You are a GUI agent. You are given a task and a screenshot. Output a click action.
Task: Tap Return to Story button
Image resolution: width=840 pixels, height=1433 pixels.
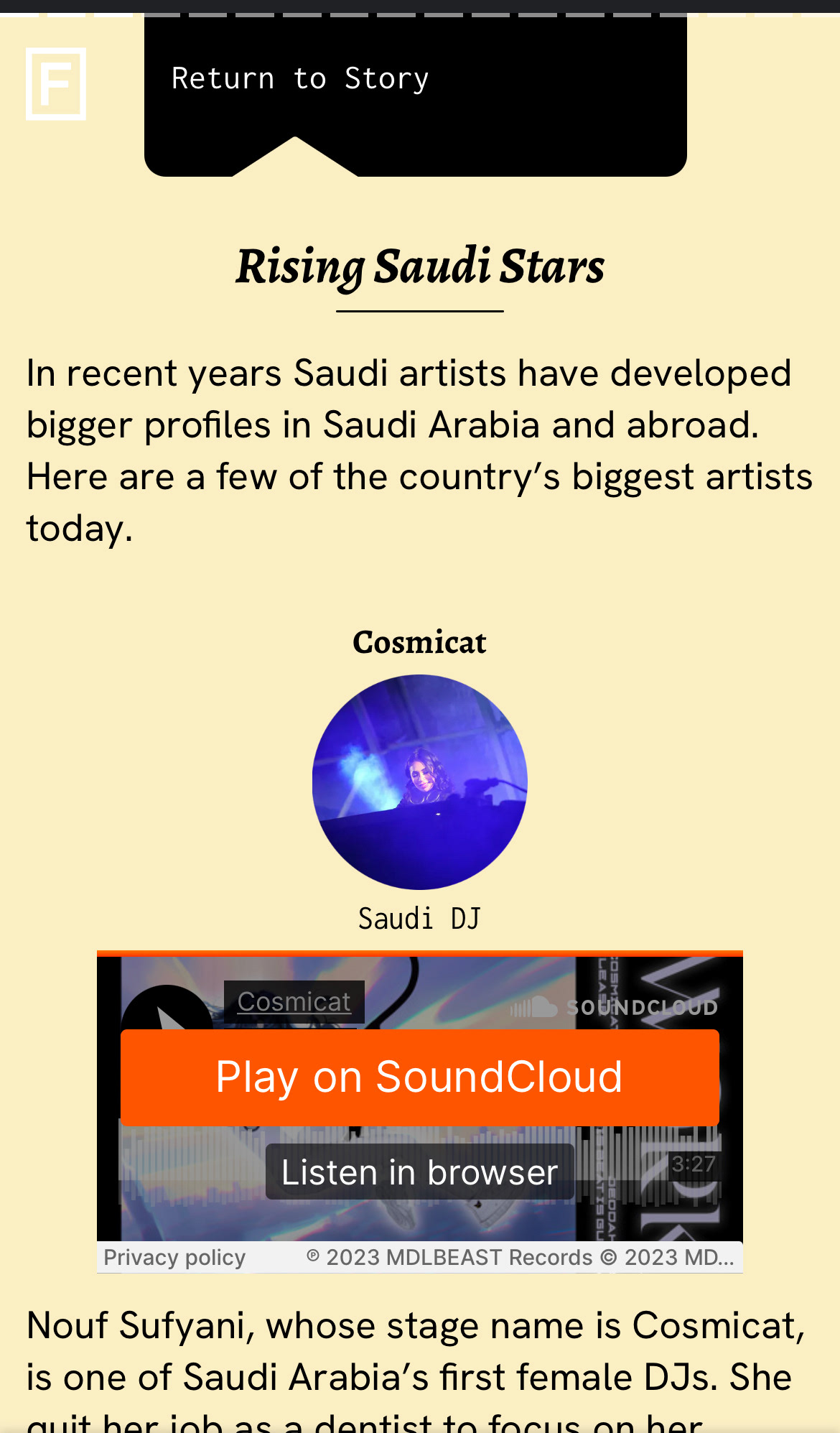pos(300,79)
